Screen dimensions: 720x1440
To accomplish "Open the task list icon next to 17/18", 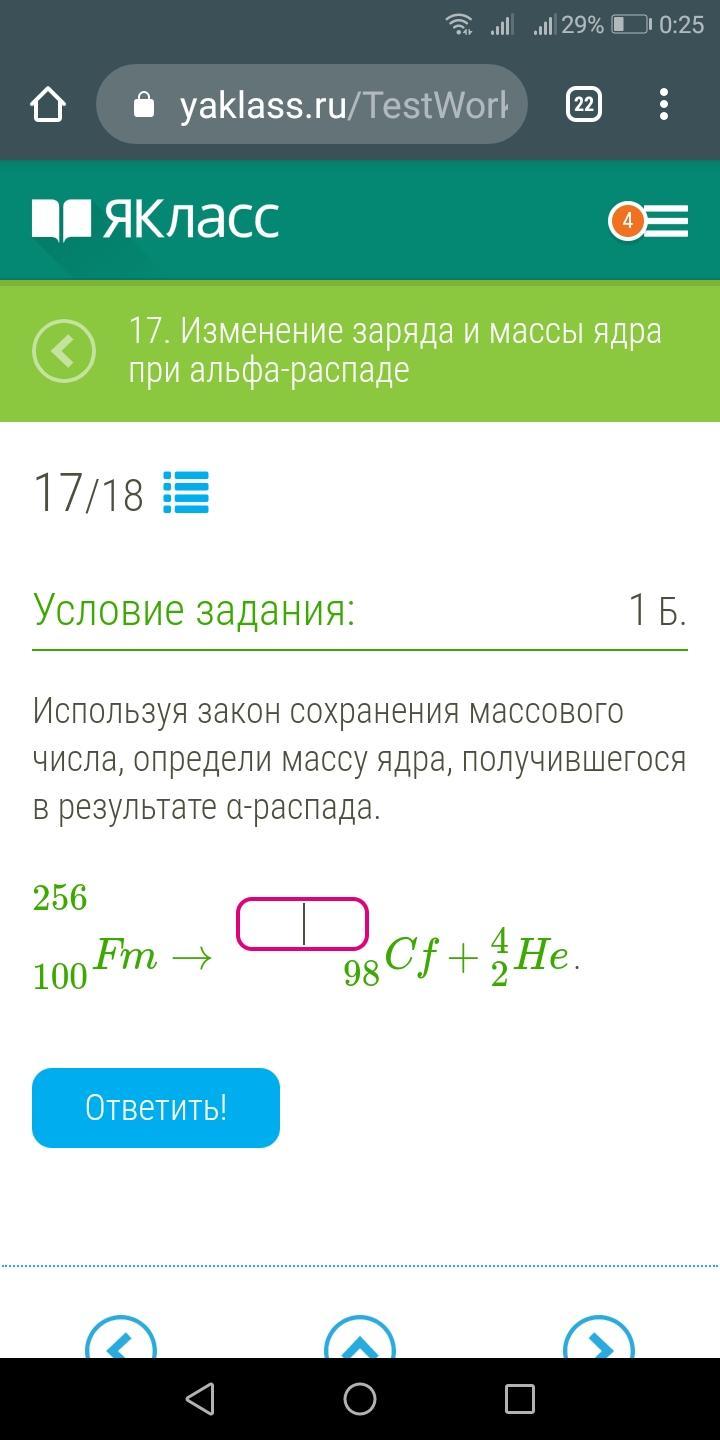I will tap(186, 493).
